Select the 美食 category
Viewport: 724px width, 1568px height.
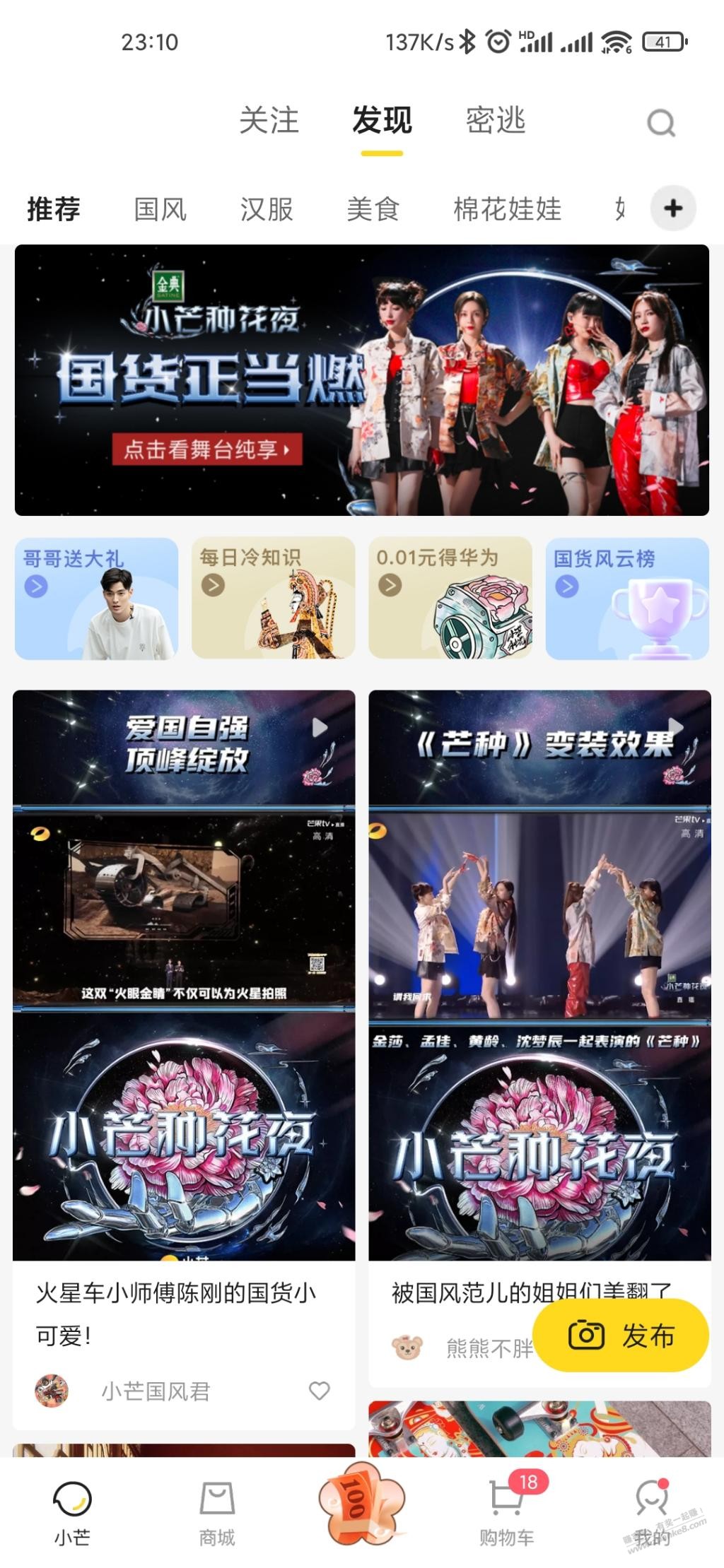tap(373, 209)
